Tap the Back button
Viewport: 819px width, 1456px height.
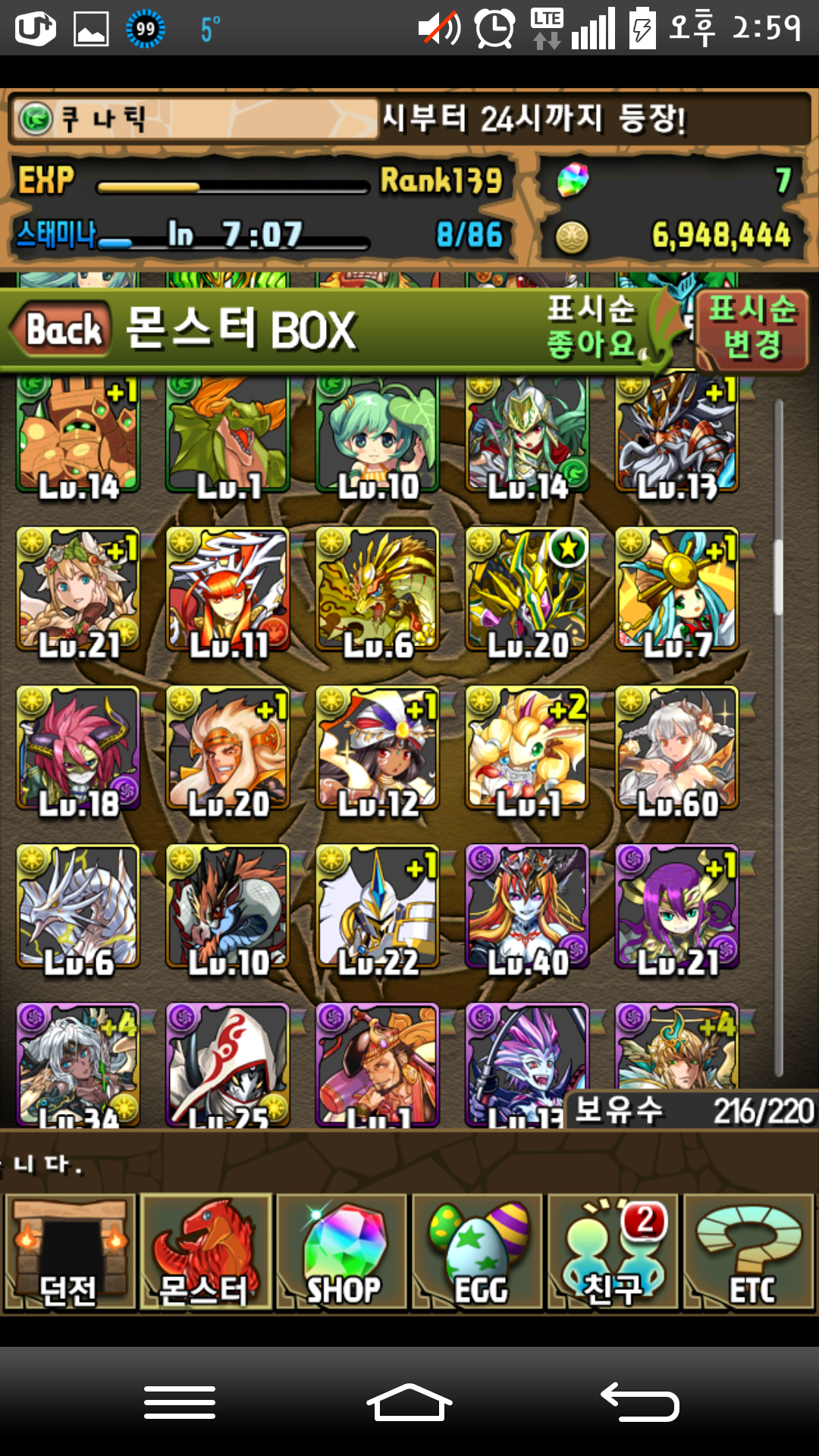[62, 330]
